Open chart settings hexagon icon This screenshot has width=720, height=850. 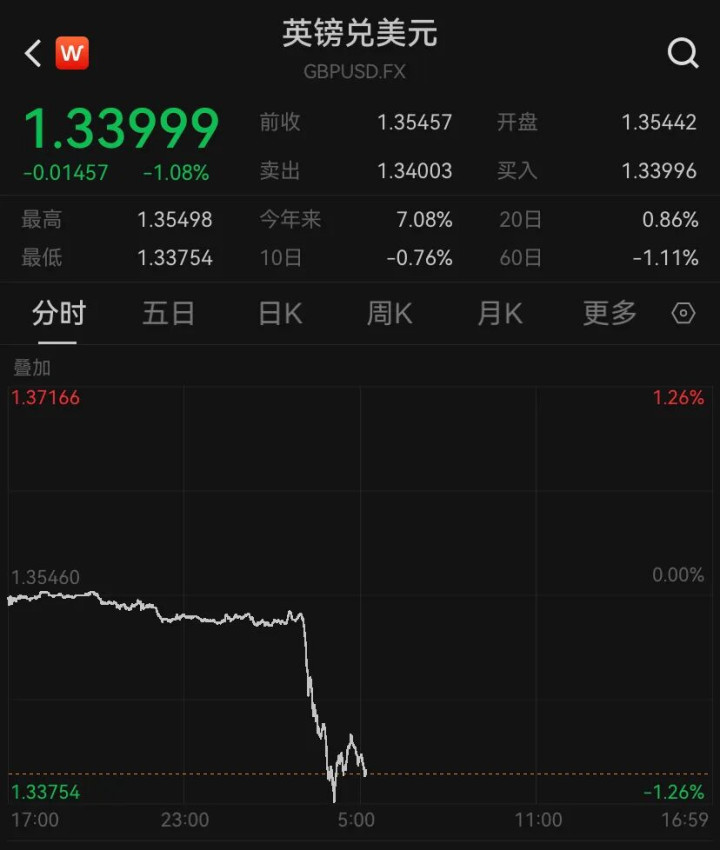click(x=683, y=314)
